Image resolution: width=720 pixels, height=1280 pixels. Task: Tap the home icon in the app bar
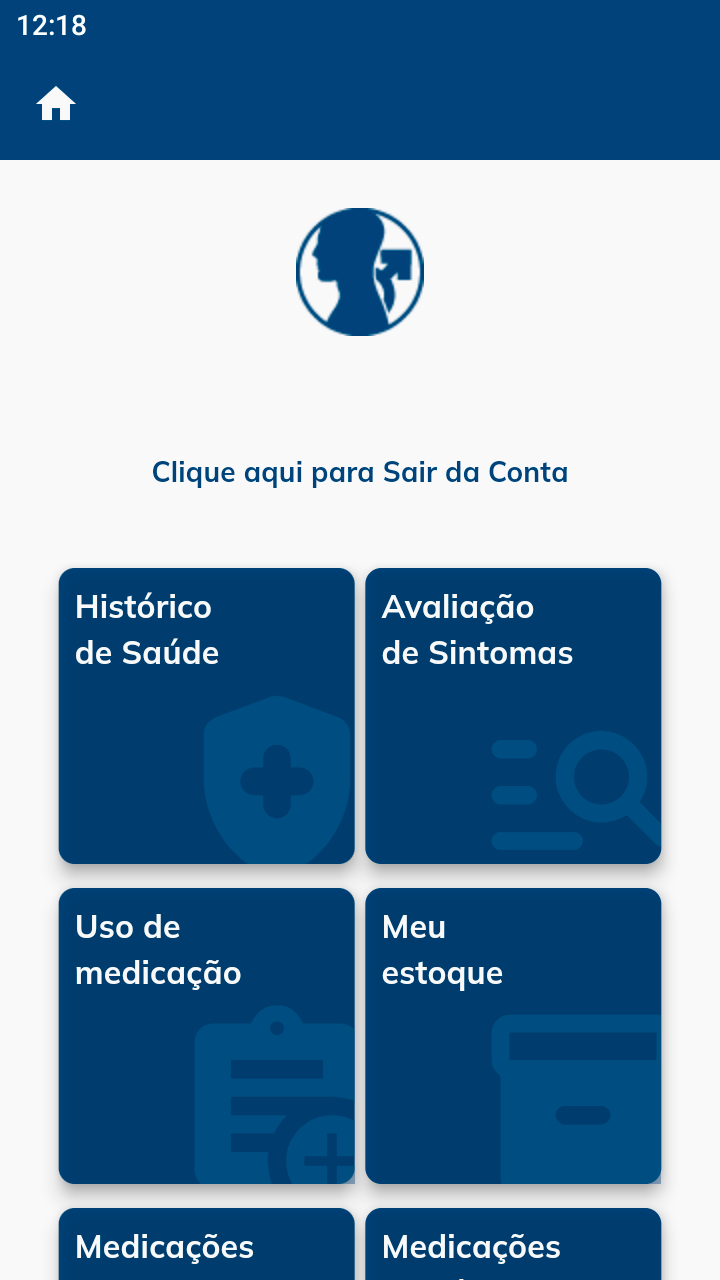coord(56,104)
